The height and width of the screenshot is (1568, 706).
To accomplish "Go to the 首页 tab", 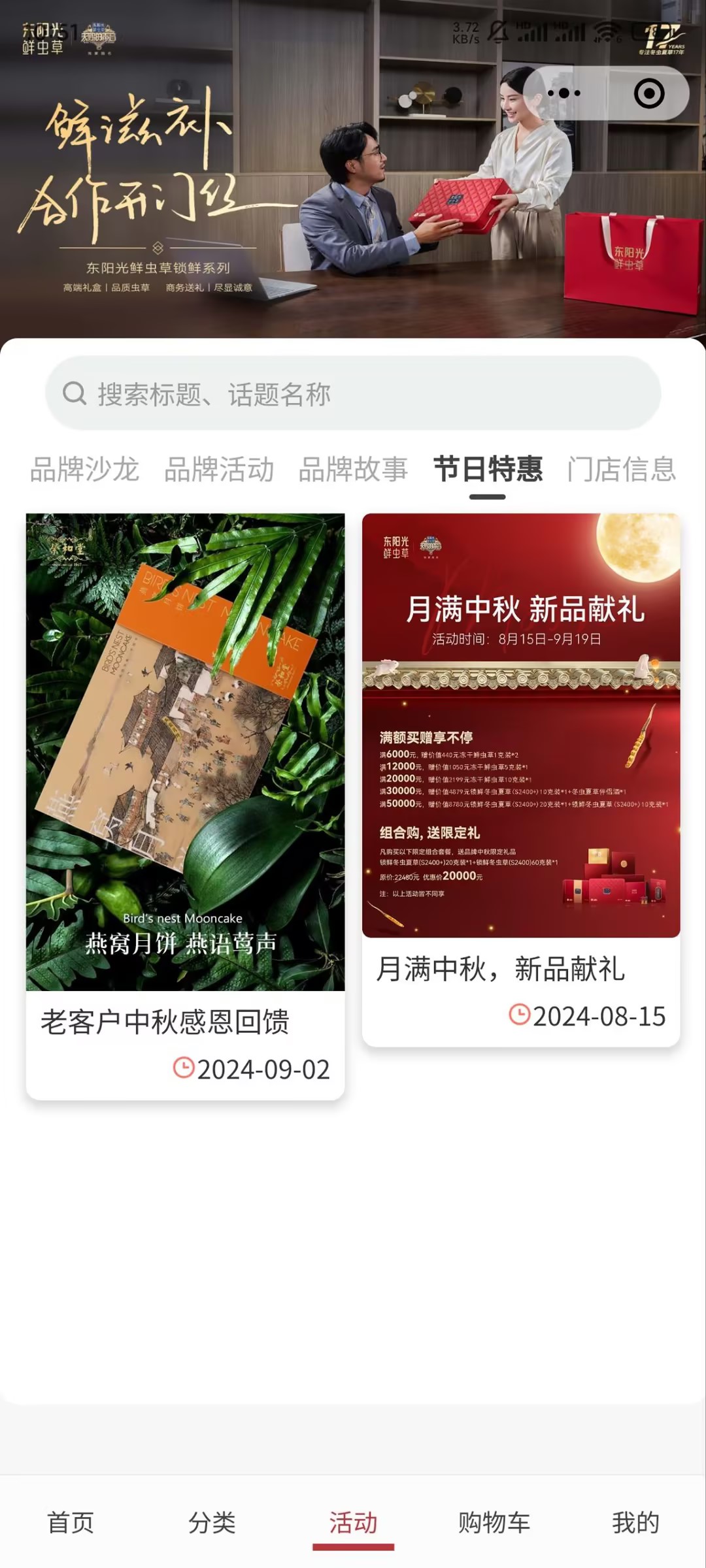I will point(71,1522).
